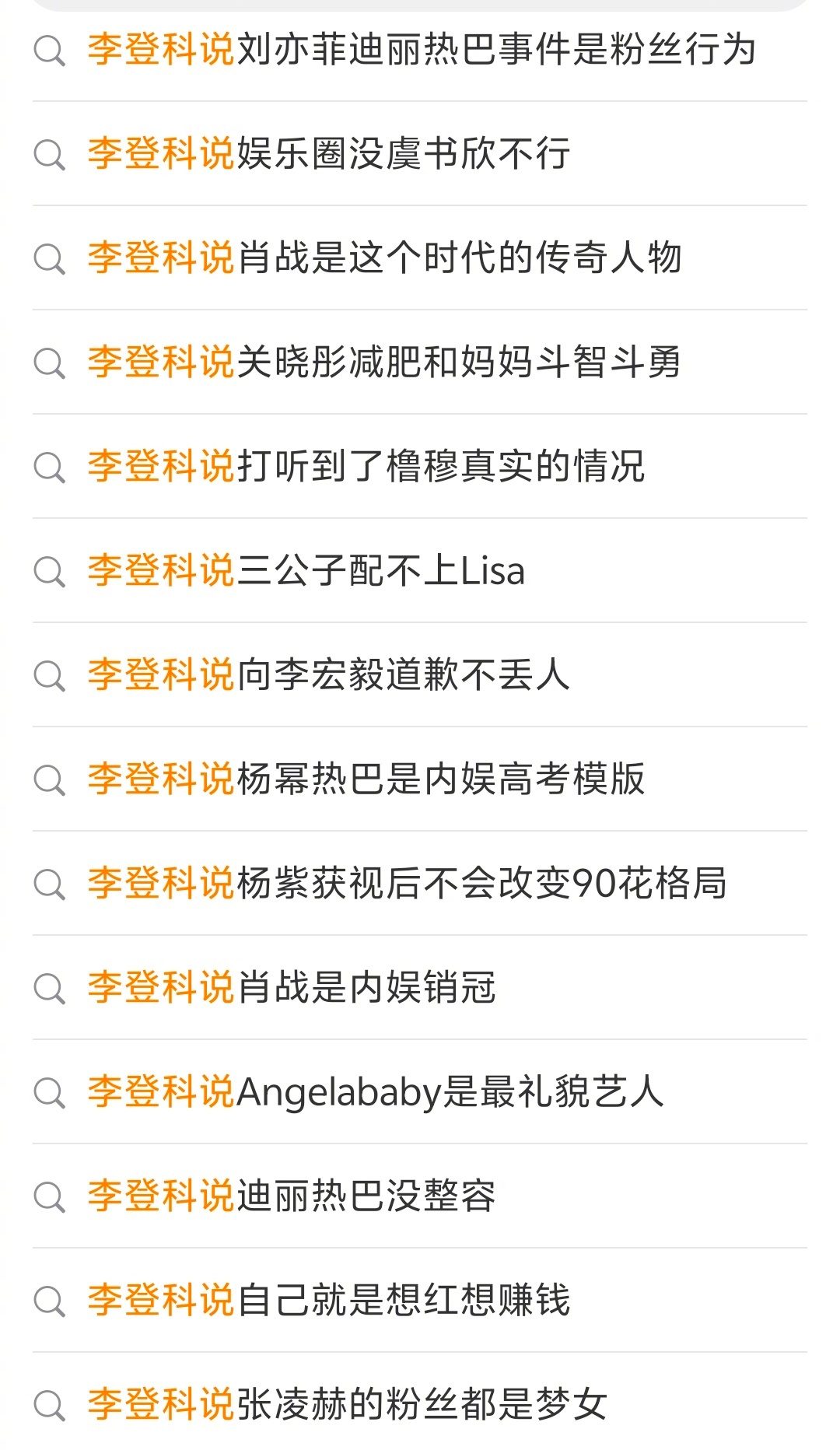Tap suggestion 李登科说杨幂热巴是内娱高考模版
Image resolution: width=840 pixels, height=1450 pixels.
(420, 779)
